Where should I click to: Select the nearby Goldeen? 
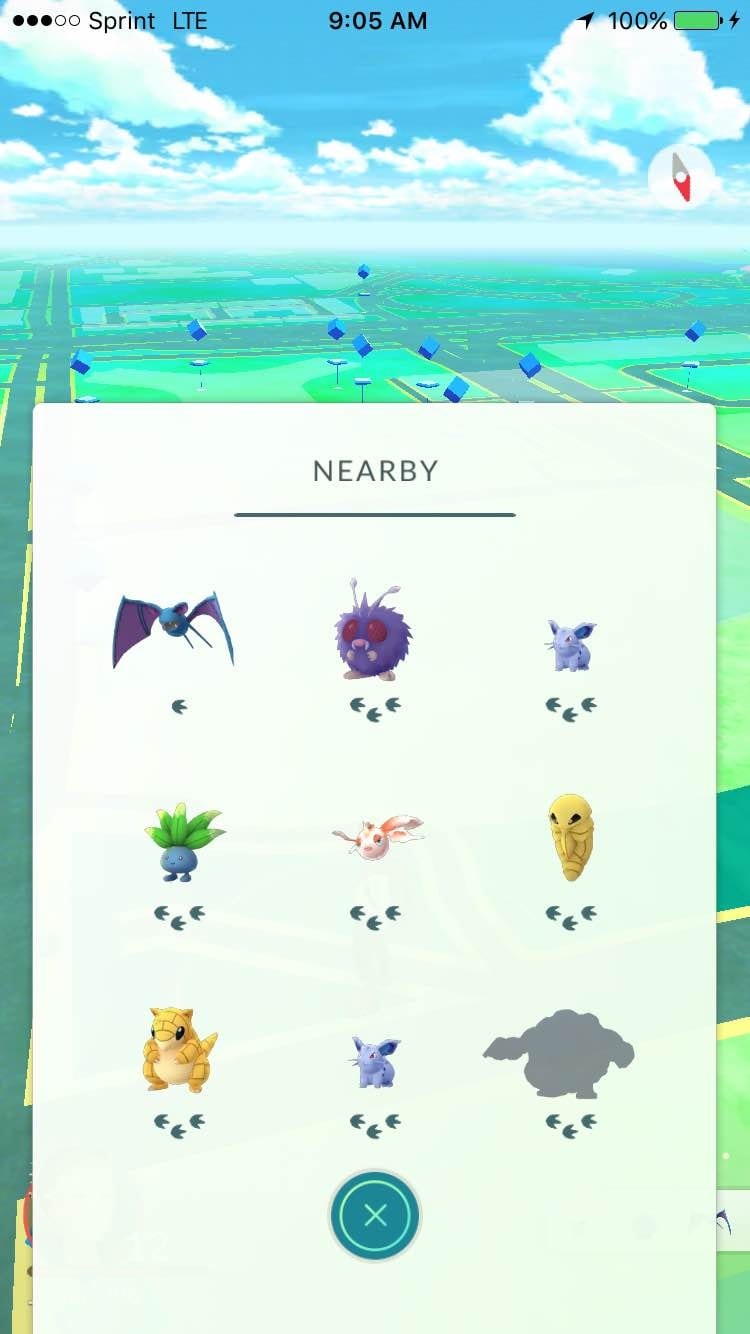pos(377,838)
